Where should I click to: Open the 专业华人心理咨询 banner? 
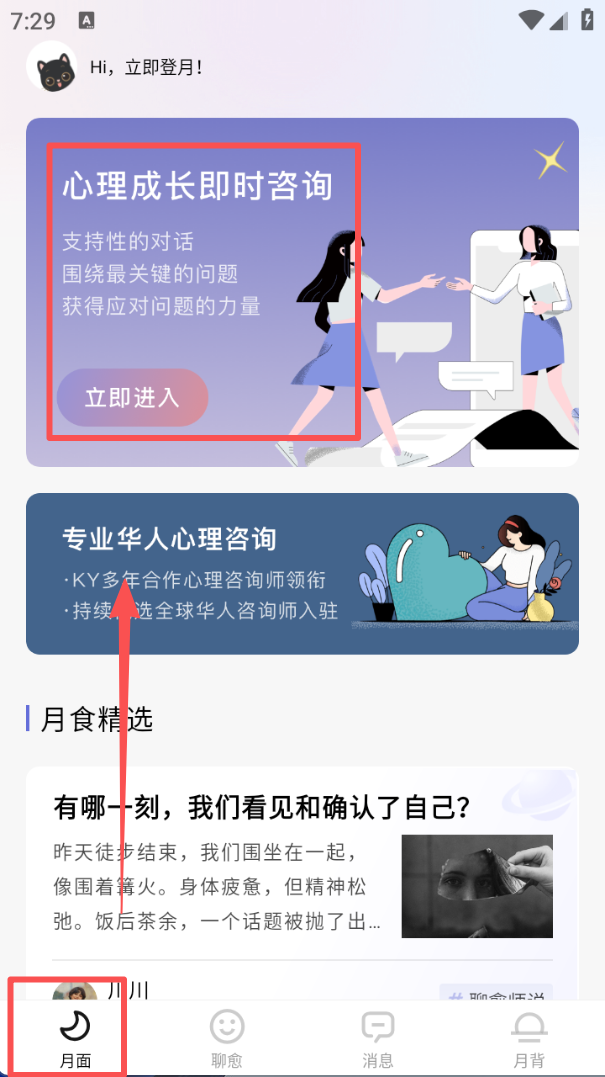302,573
